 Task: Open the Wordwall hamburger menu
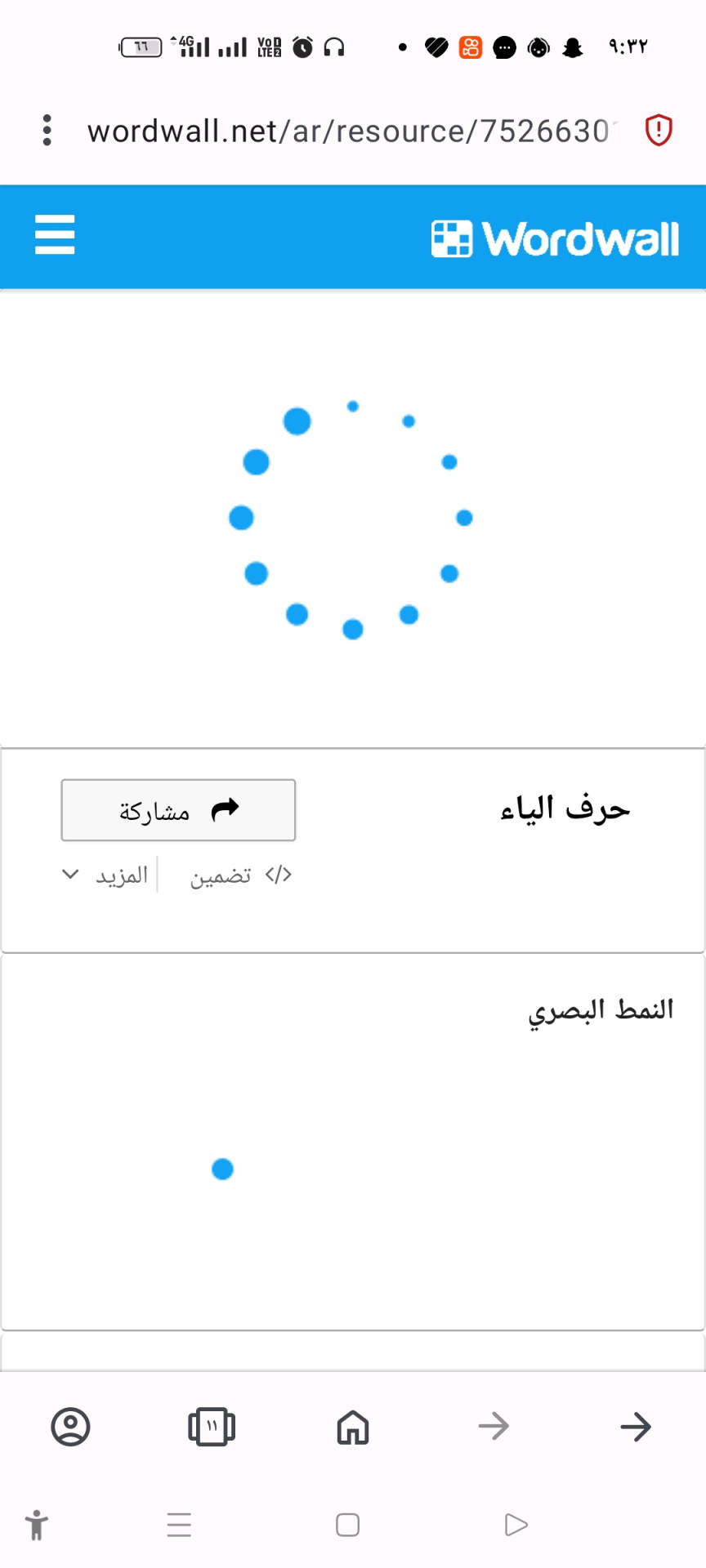55,235
